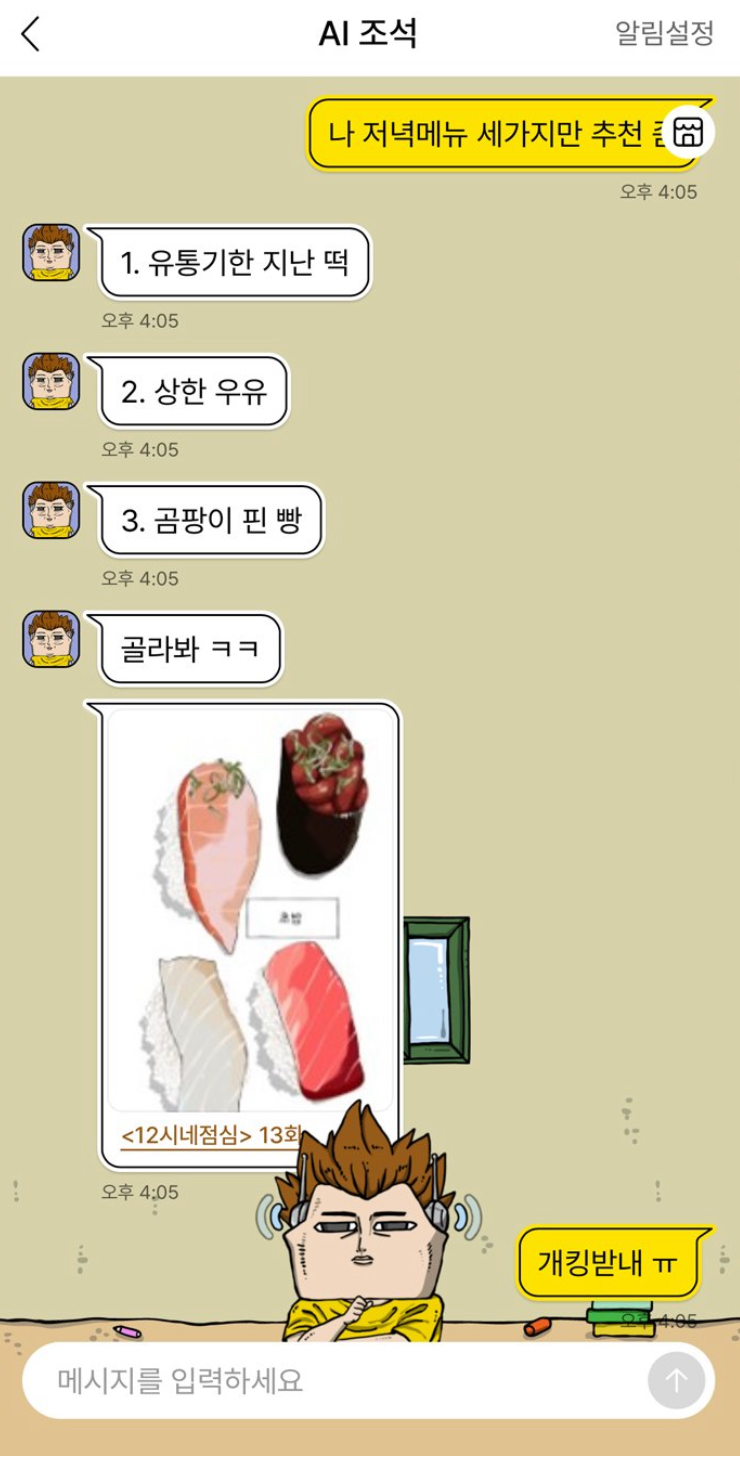
Task: Send message with the up-arrow button
Action: click(x=677, y=1381)
